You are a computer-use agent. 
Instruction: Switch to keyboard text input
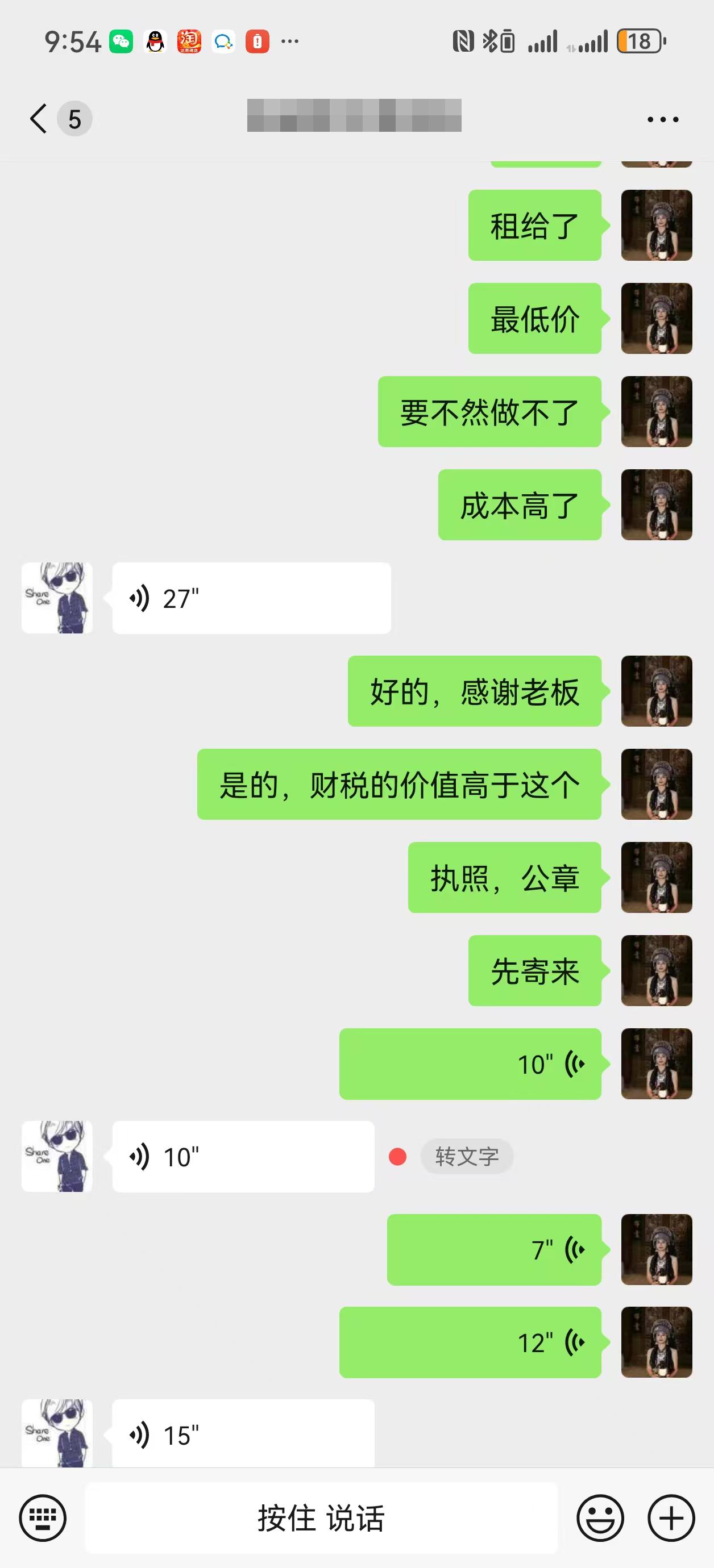pos(43,1518)
